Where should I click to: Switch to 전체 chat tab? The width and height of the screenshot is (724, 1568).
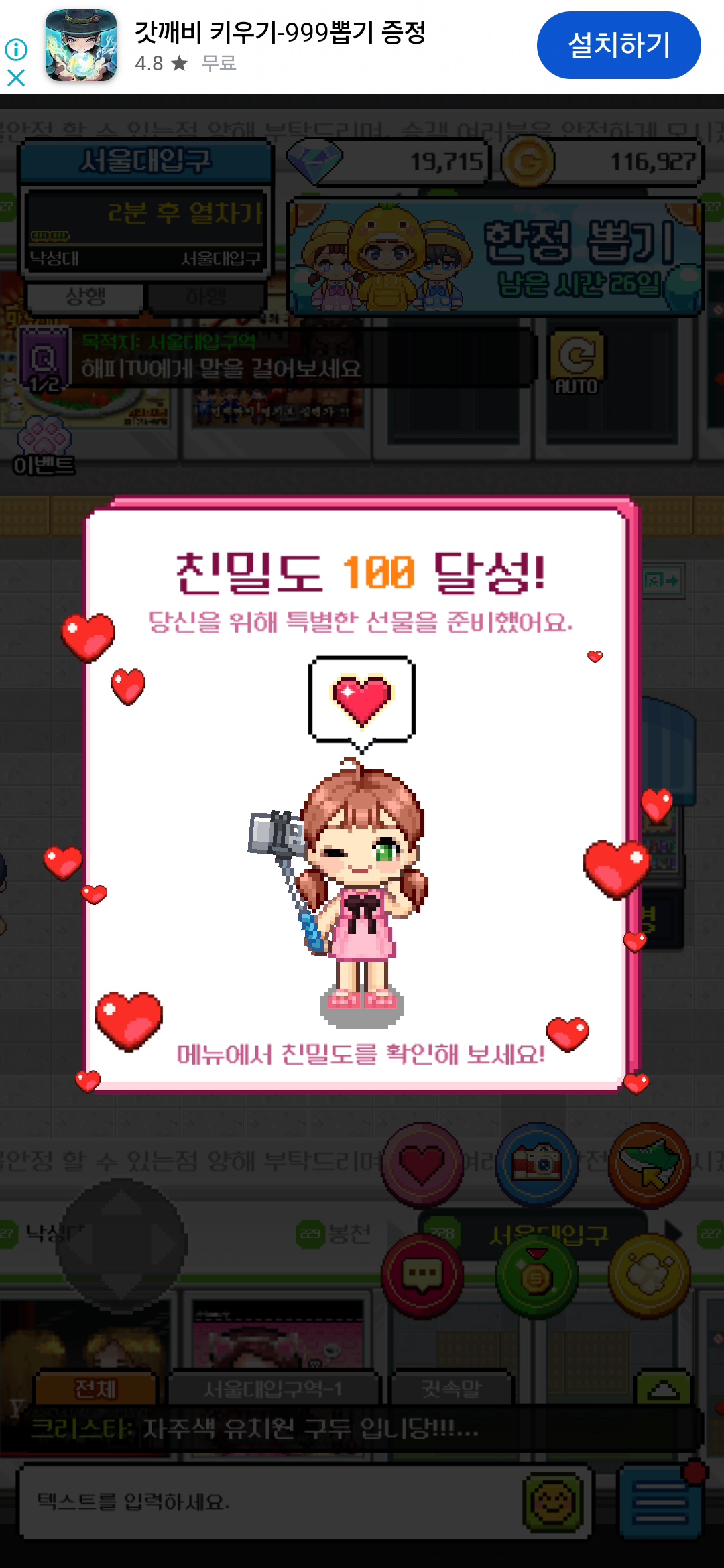coord(96,1389)
